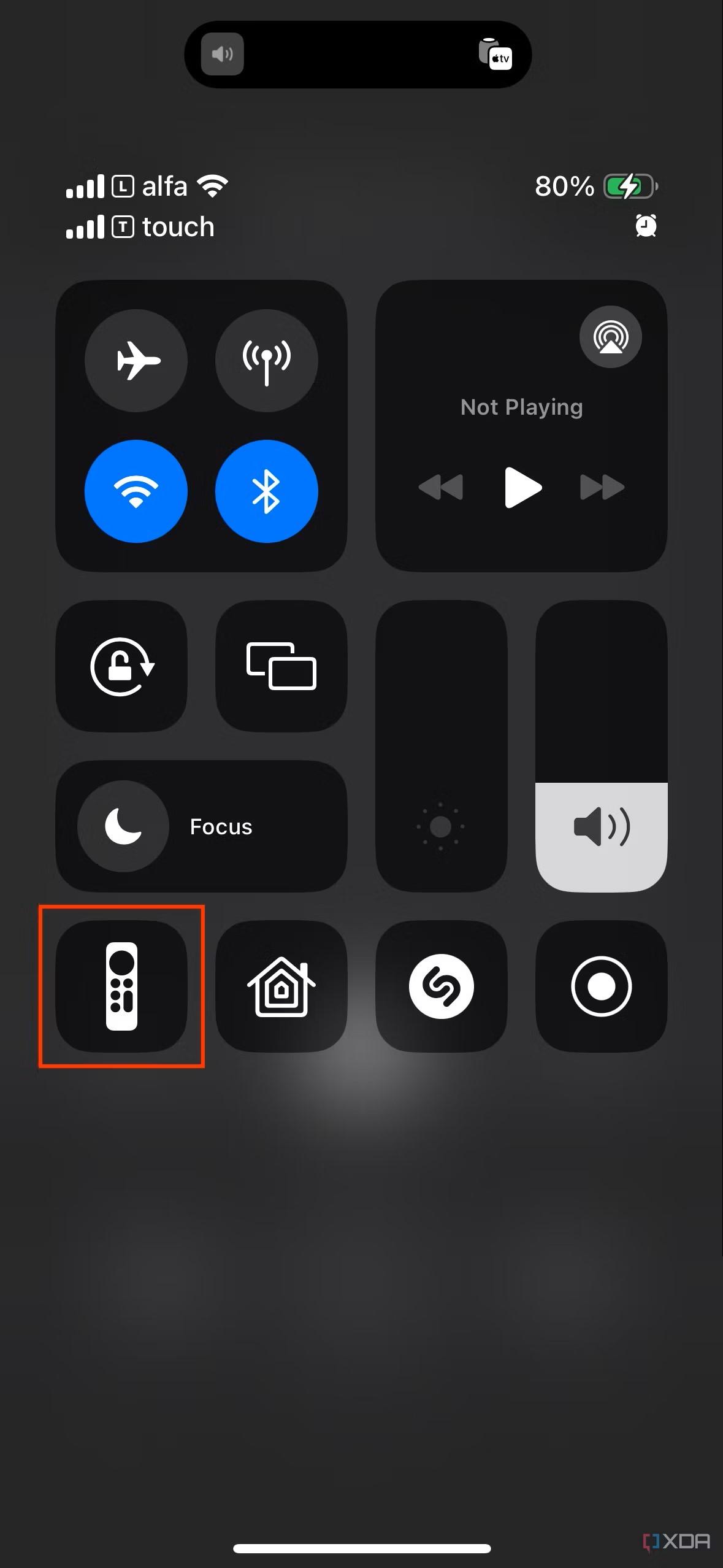Tap the Apple TV indicator in Dynamic Island

495,54
